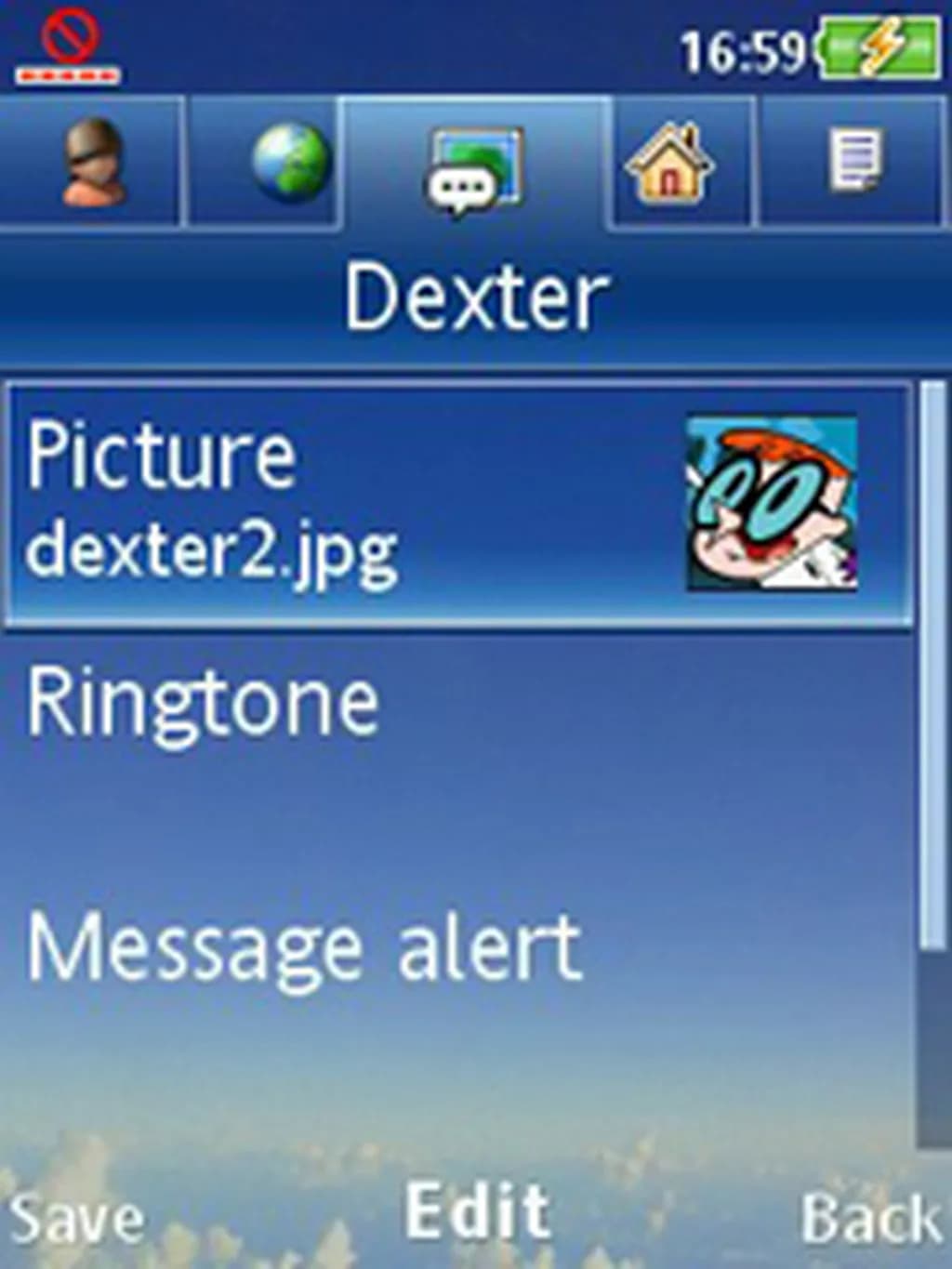Tap the dexter2.jpg picture thumbnail
The image size is (952, 1269).
(772, 502)
